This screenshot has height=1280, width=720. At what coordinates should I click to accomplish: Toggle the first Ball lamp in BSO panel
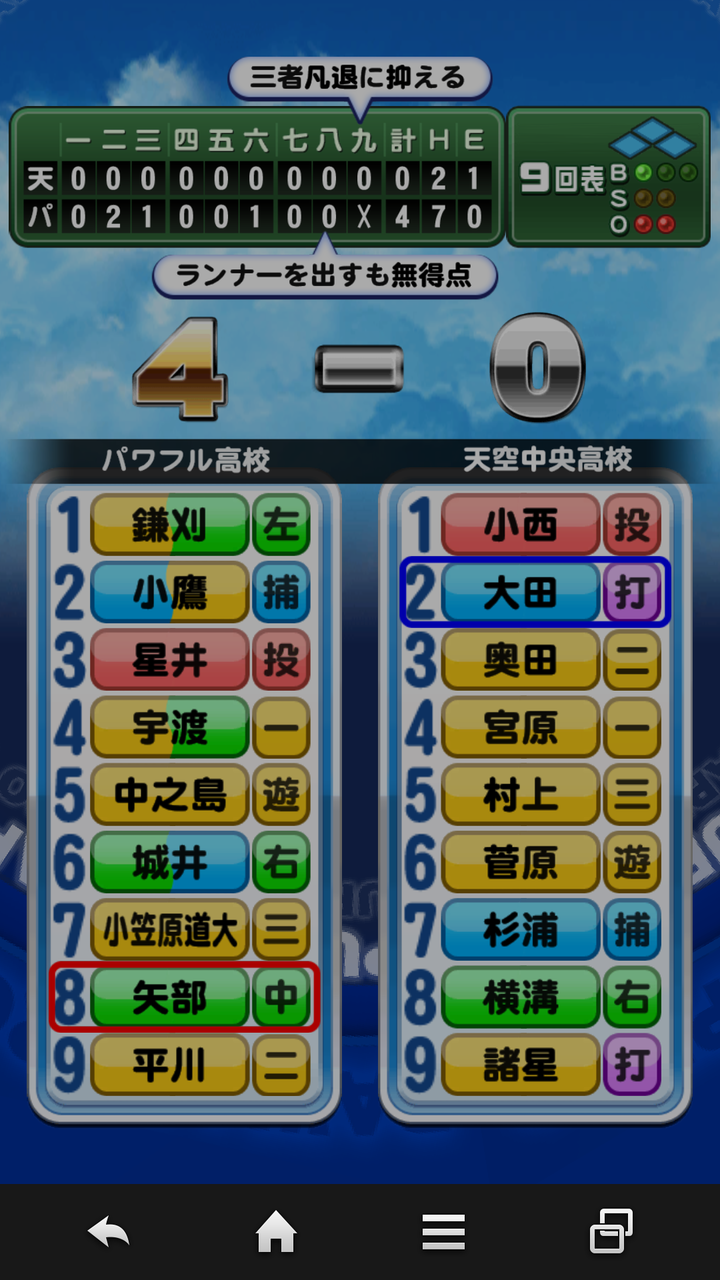point(643,172)
